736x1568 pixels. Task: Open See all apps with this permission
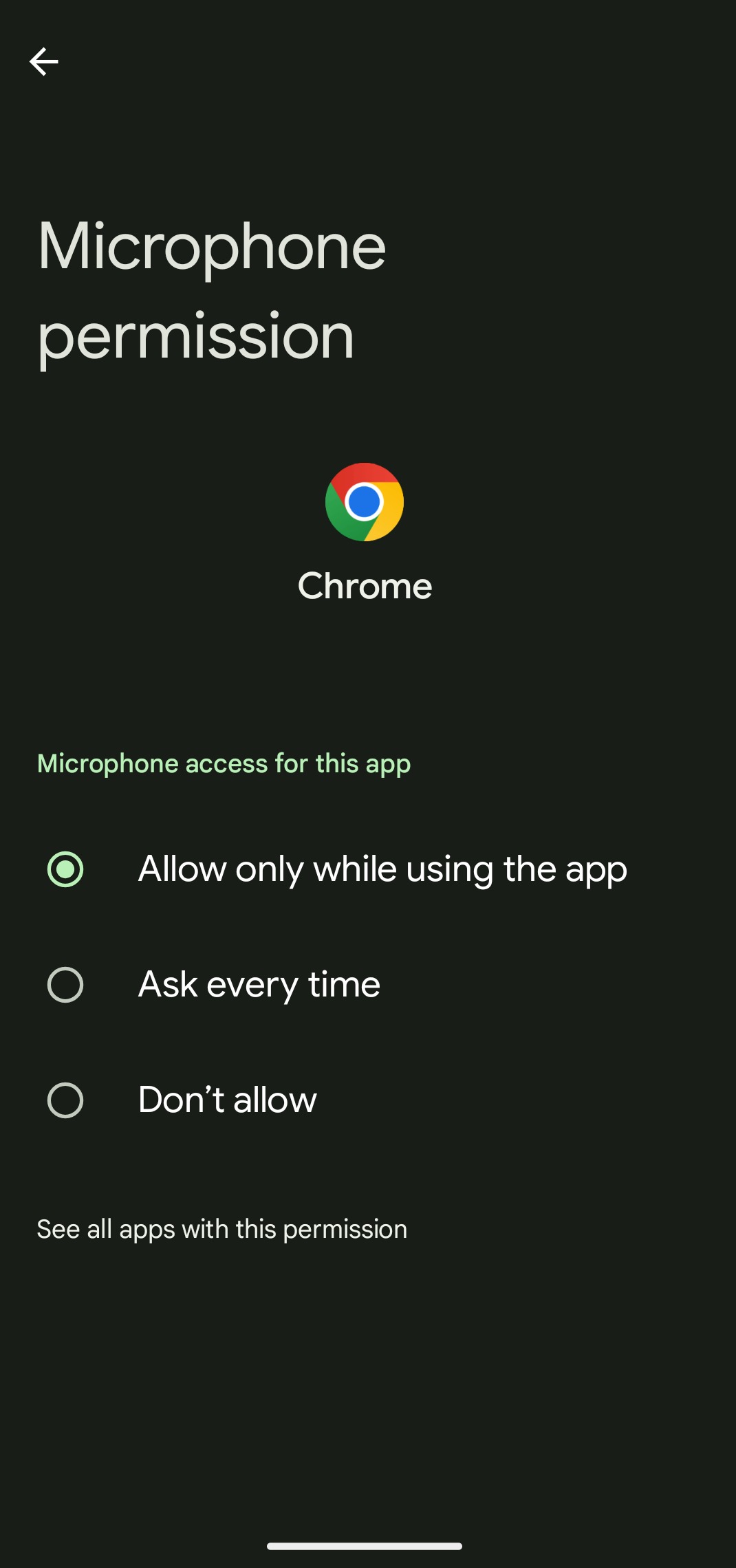(222, 1229)
